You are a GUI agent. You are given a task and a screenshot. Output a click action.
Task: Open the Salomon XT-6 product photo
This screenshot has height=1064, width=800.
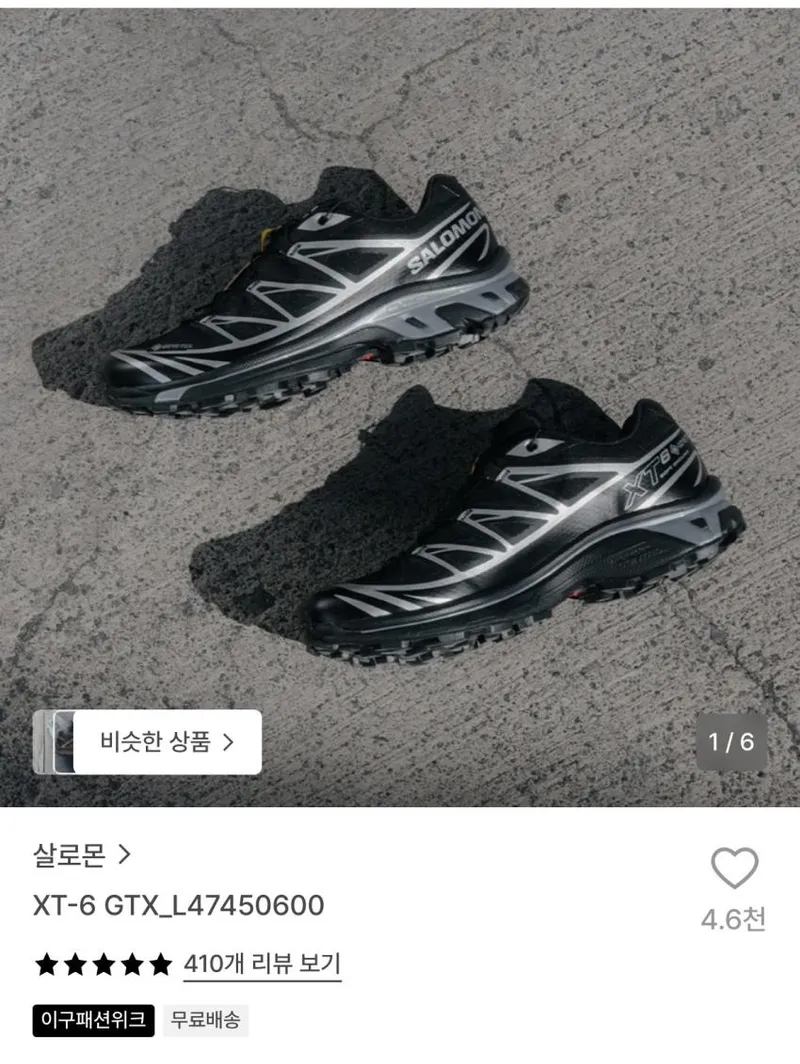click(400, 407)
